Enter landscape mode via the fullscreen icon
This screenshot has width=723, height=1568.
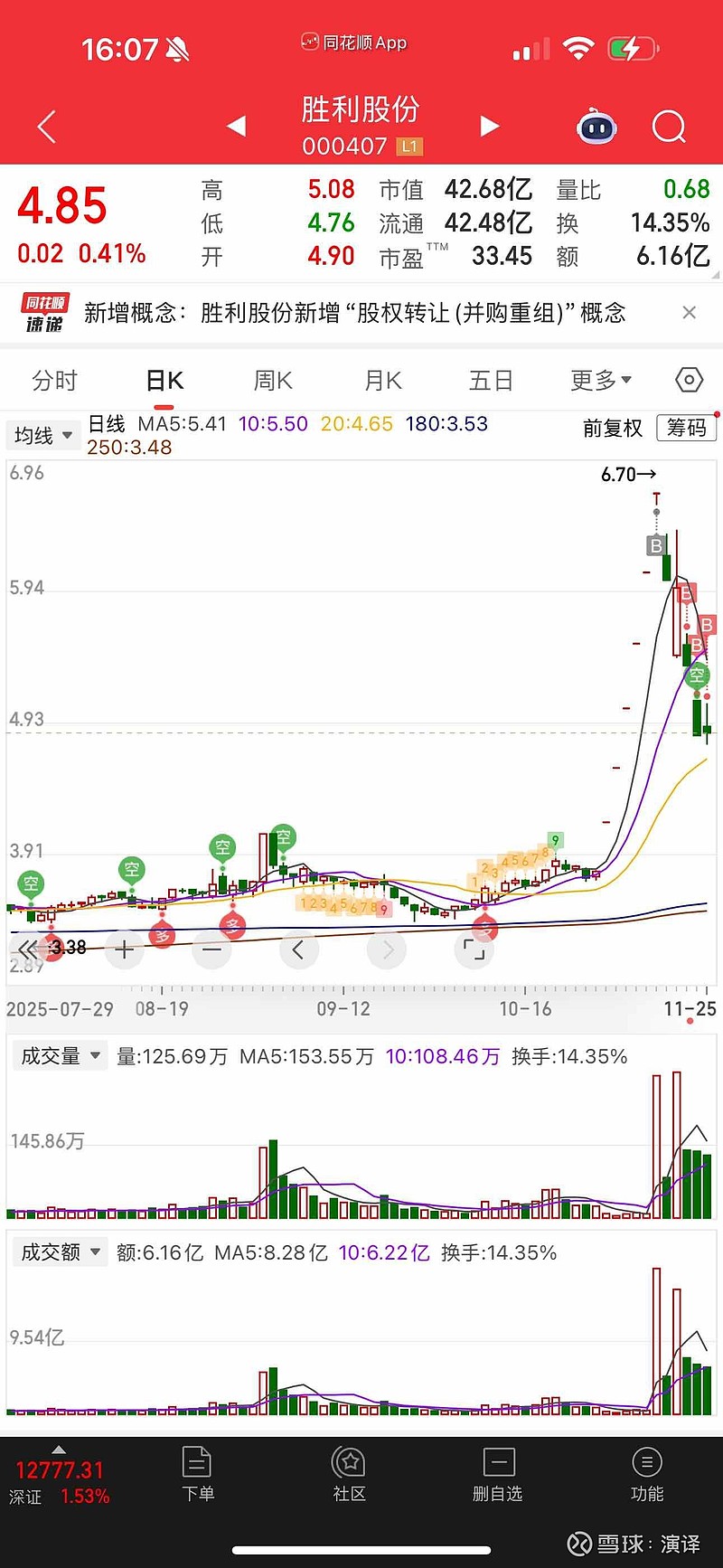[x=474, y=949]
